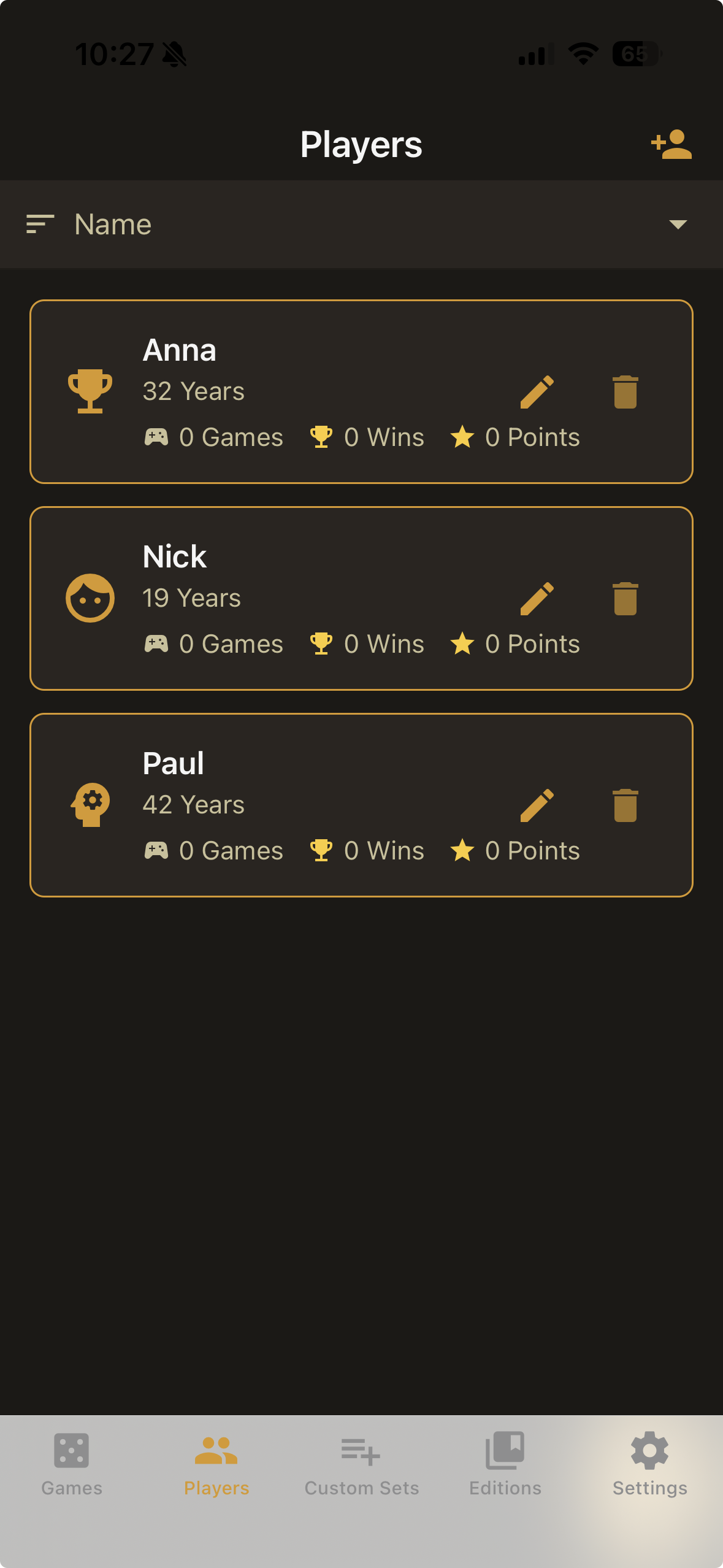
Task: Tap Anna's trophy avatar icon
Action: coord(90,392)
